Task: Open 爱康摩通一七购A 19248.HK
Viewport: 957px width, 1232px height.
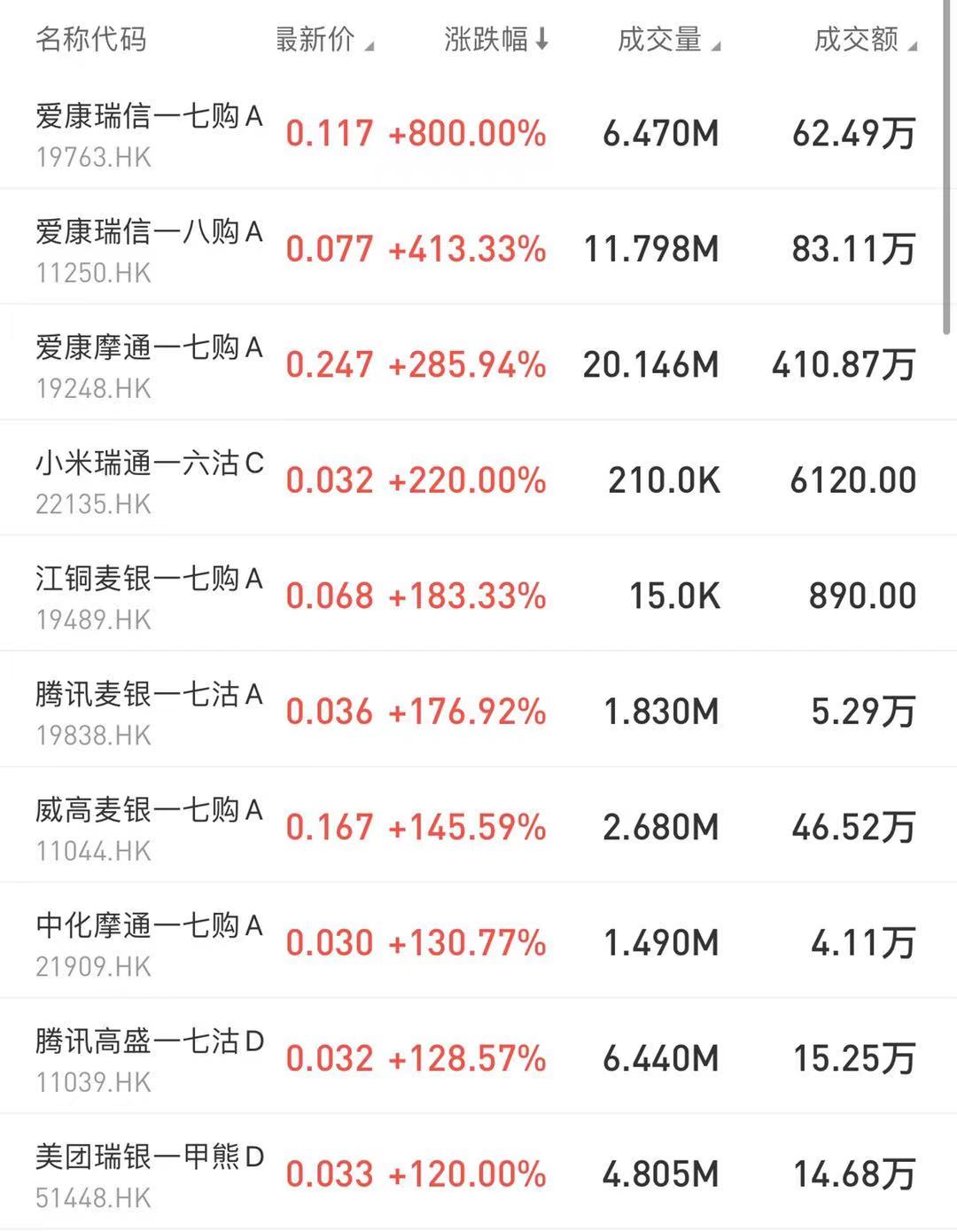Action: [x=149, y=365]
